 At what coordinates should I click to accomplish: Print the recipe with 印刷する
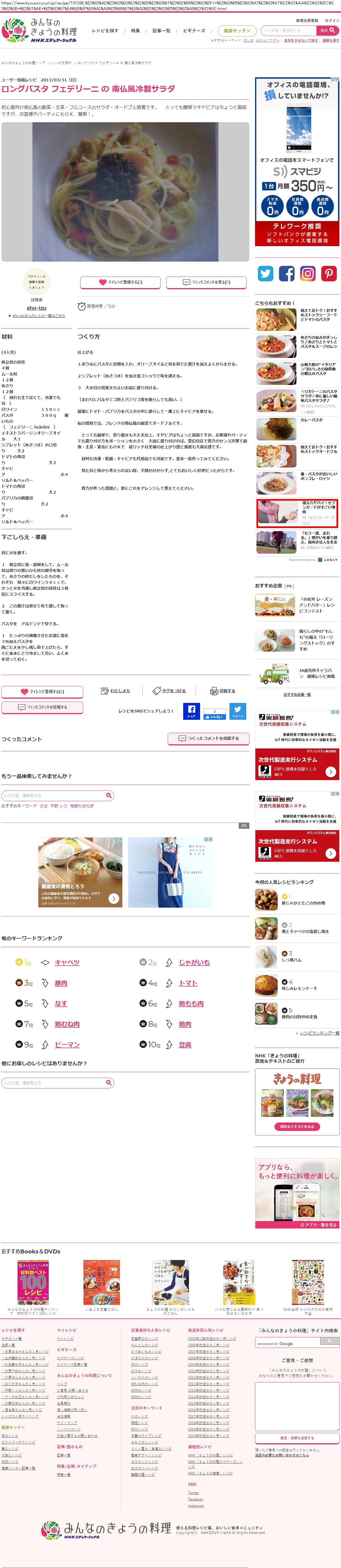(223, 691)
